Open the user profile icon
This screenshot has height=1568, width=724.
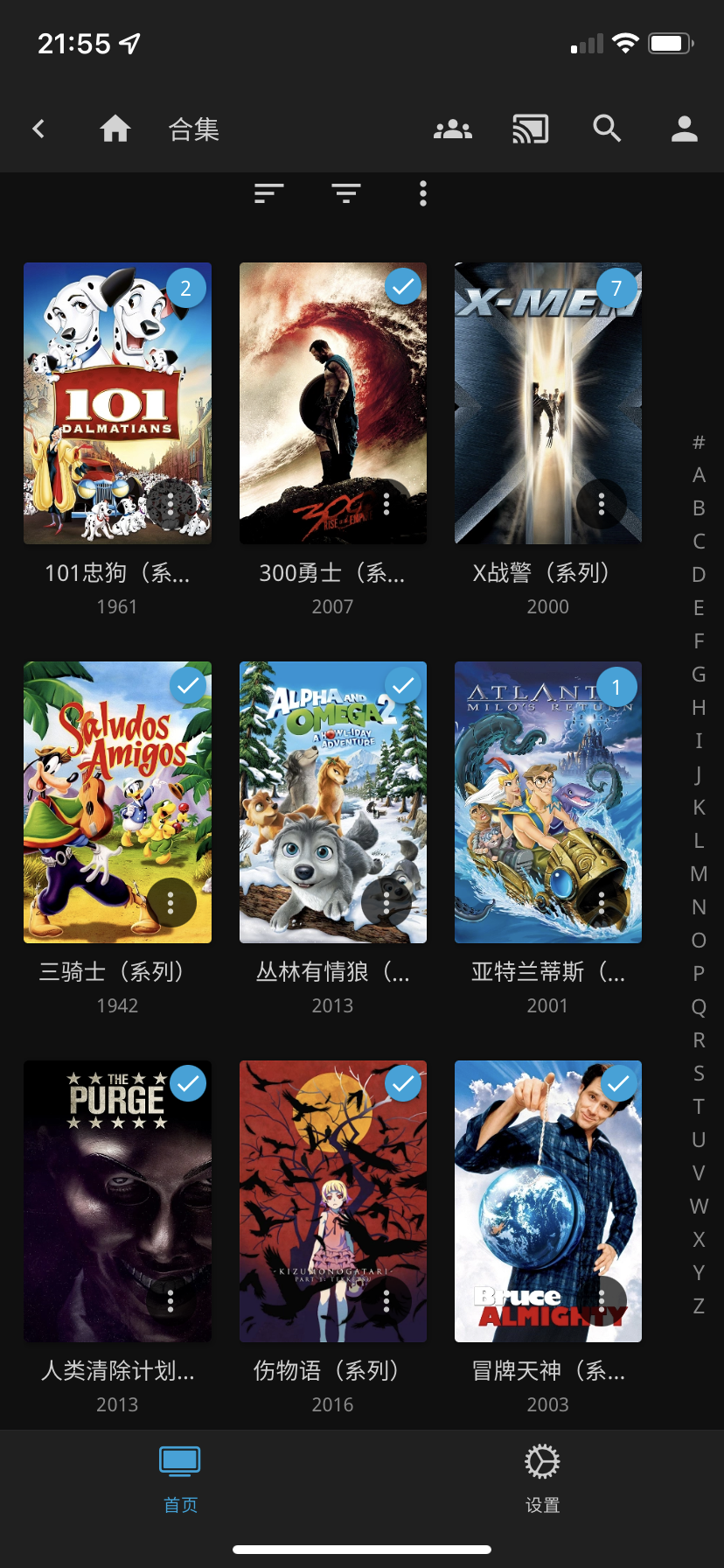pyautogui.click(x=684, y=129)
